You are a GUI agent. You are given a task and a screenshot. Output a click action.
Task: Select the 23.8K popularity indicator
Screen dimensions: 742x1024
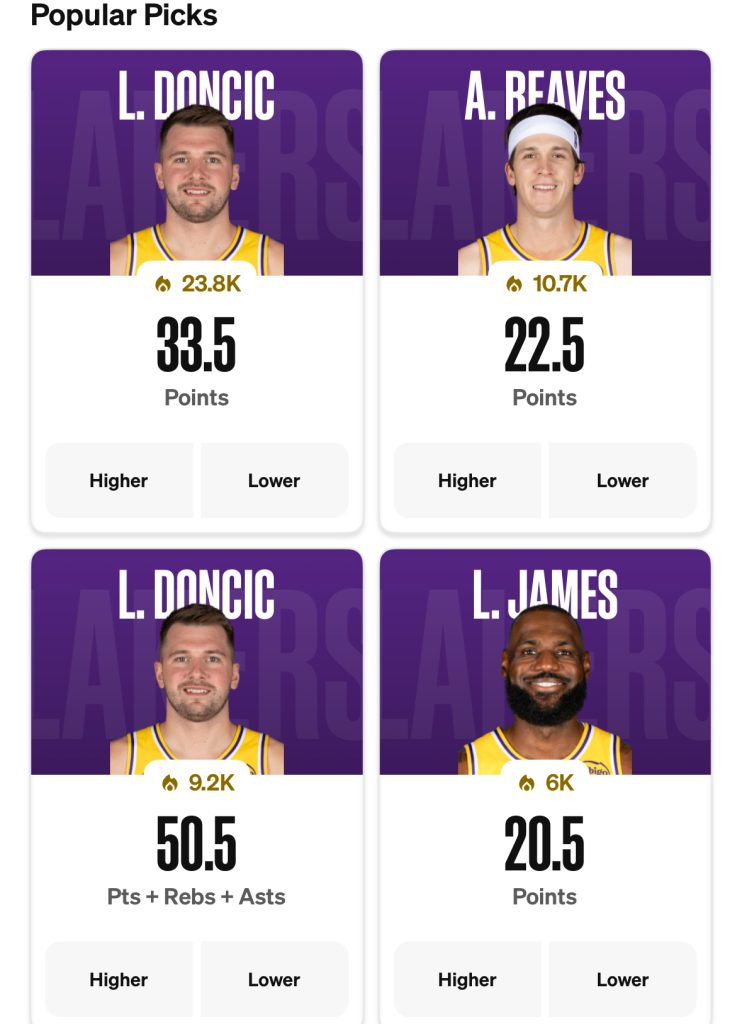pyautogui.click(x=198, y=284)
